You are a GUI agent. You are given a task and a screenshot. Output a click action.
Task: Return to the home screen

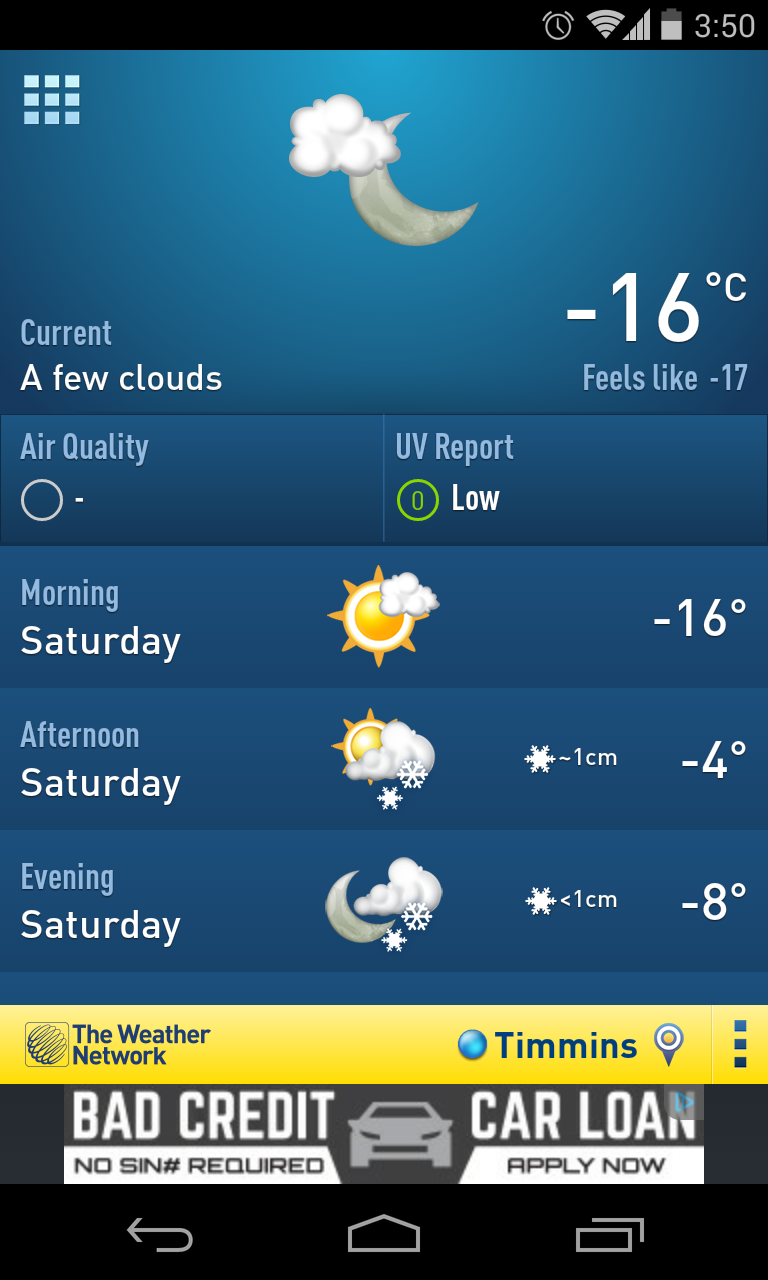[384, 1236]
